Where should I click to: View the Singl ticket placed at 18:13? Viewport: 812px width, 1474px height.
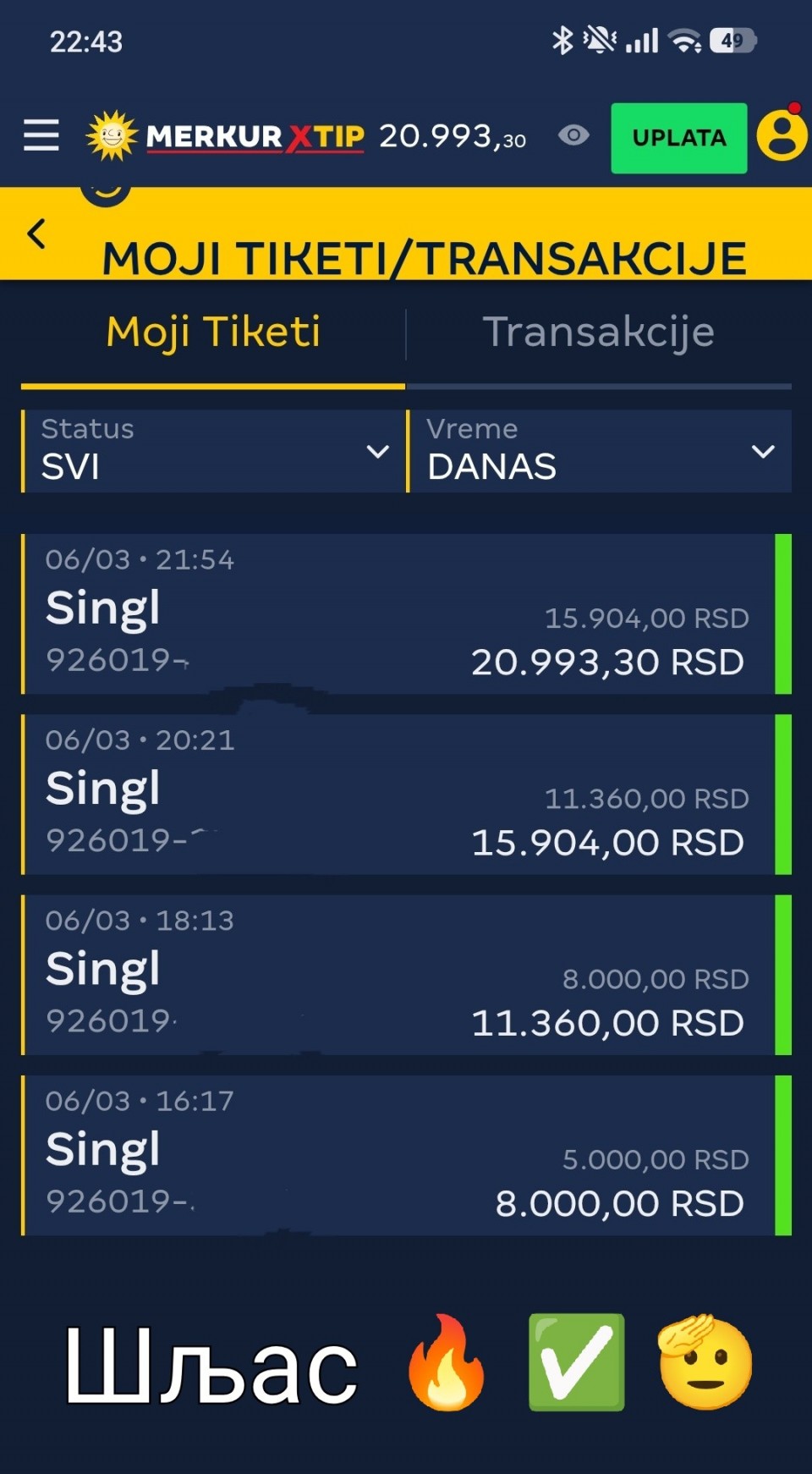point(398,975)
